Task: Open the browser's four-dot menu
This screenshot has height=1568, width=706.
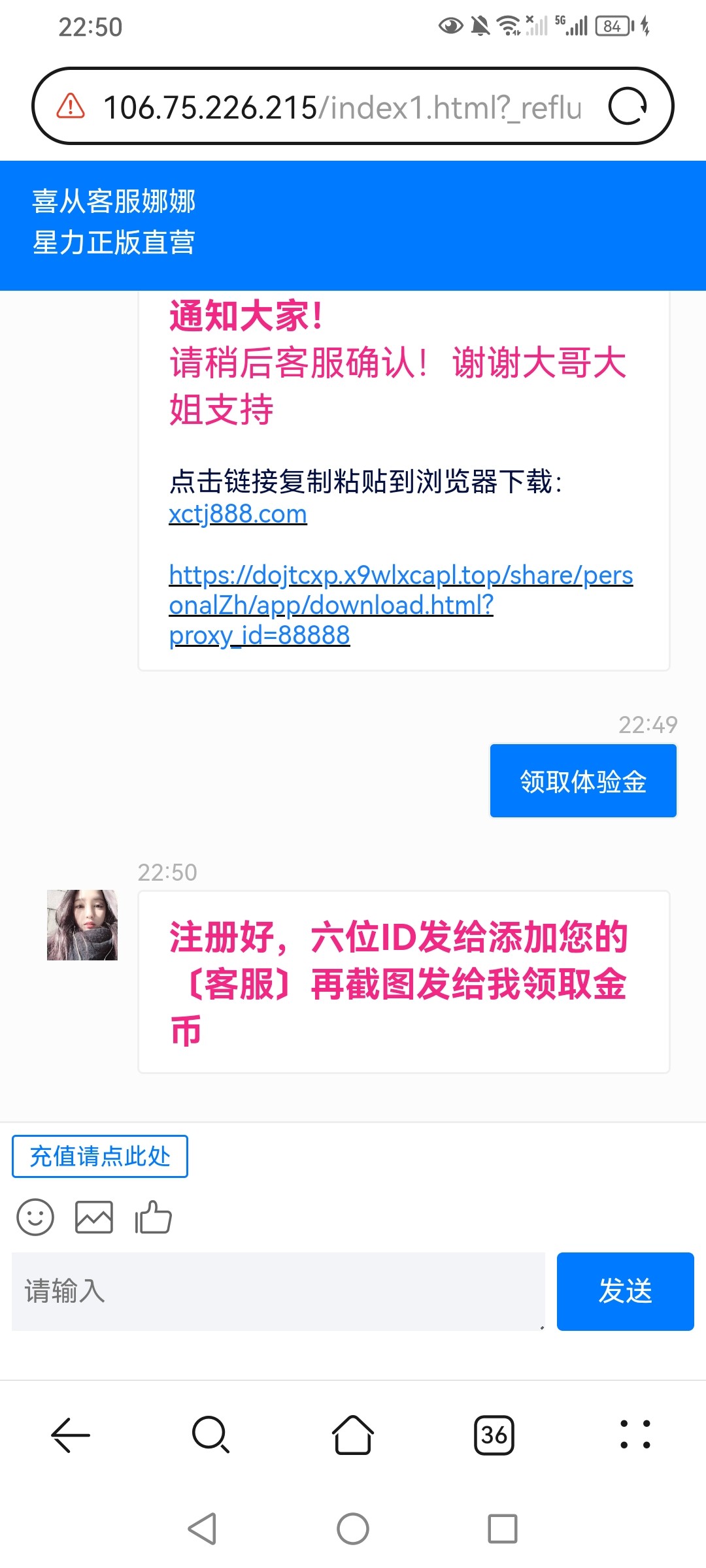Action: click(x=635, y=1435)
